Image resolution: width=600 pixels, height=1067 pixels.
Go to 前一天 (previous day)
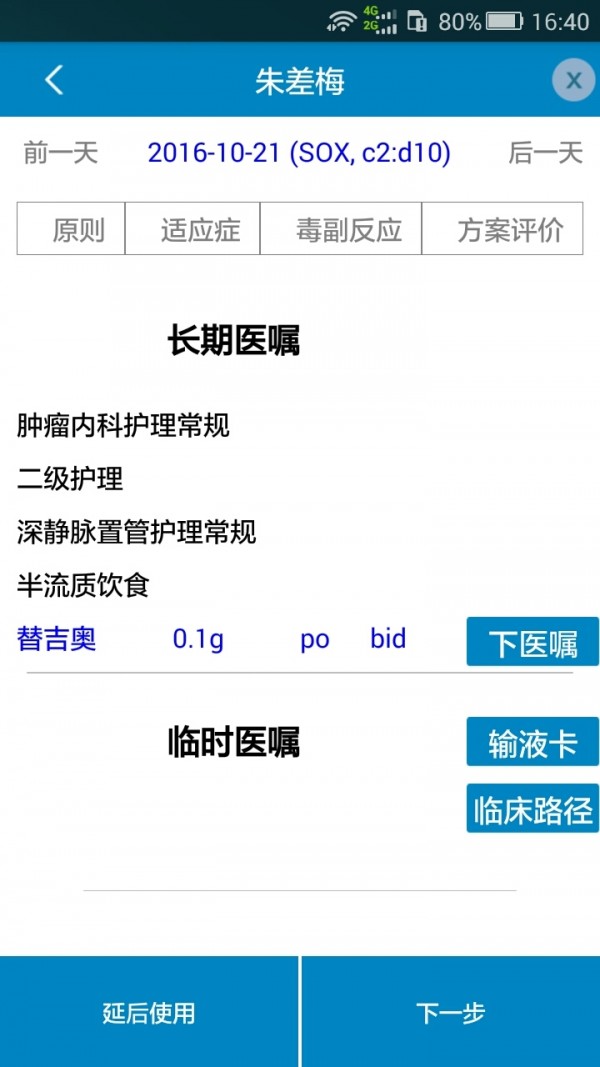pyautogui.click(x=60, y=153)
